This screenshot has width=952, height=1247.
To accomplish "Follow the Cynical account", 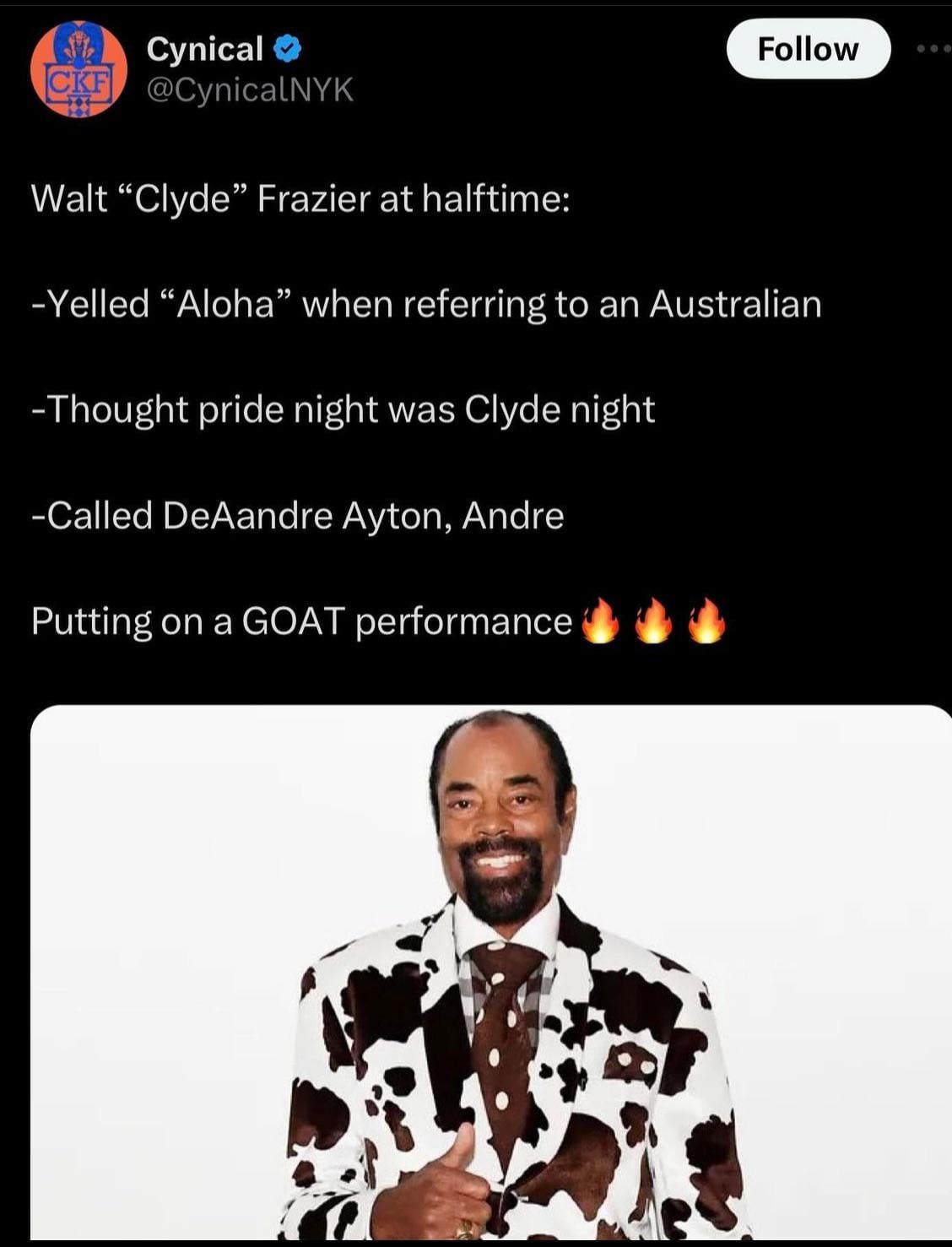I will [x=808, y=49].
